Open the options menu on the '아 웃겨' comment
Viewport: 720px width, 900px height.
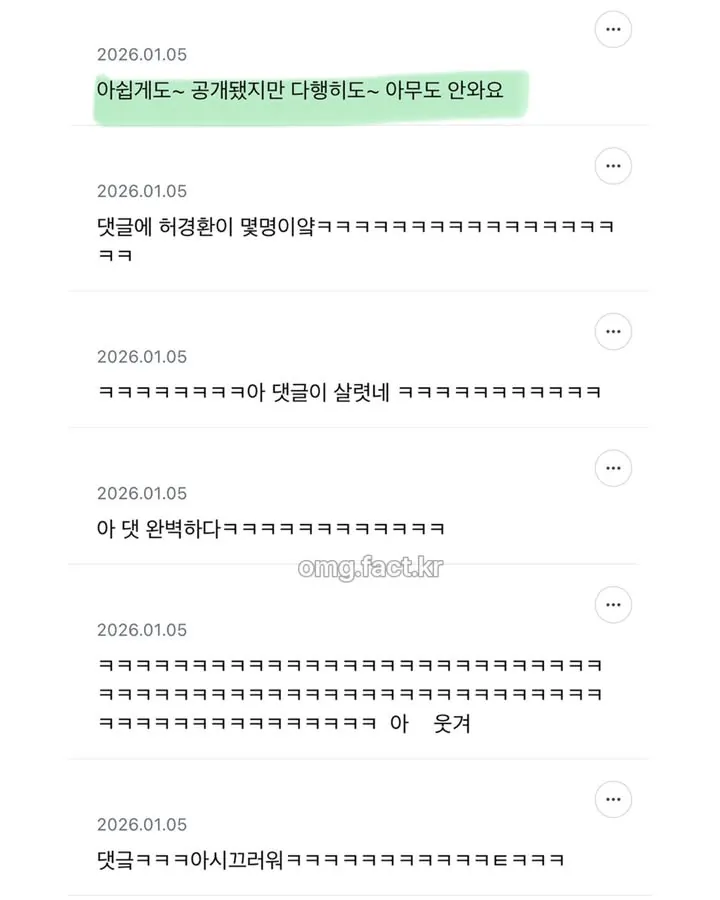613,604
